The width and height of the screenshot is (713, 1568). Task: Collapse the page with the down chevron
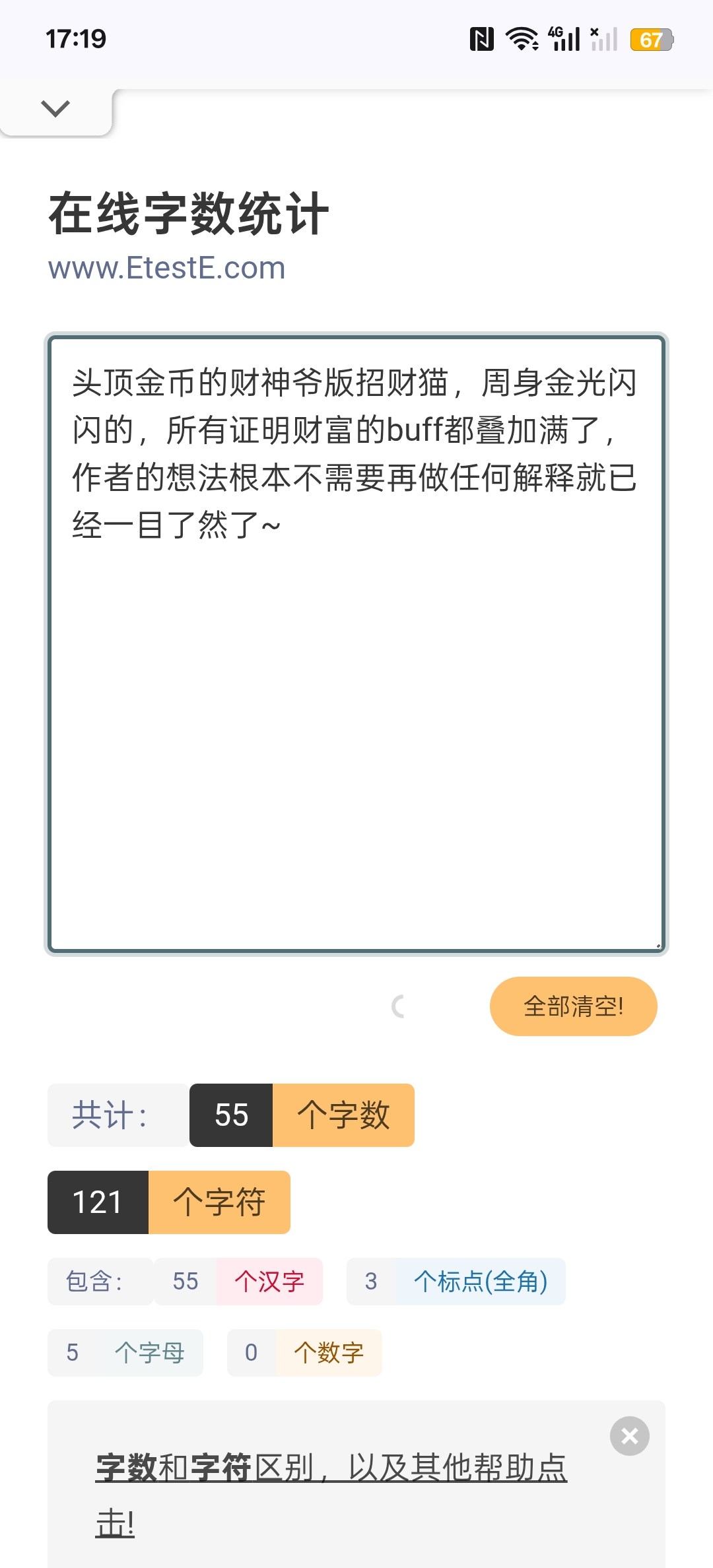55,109
